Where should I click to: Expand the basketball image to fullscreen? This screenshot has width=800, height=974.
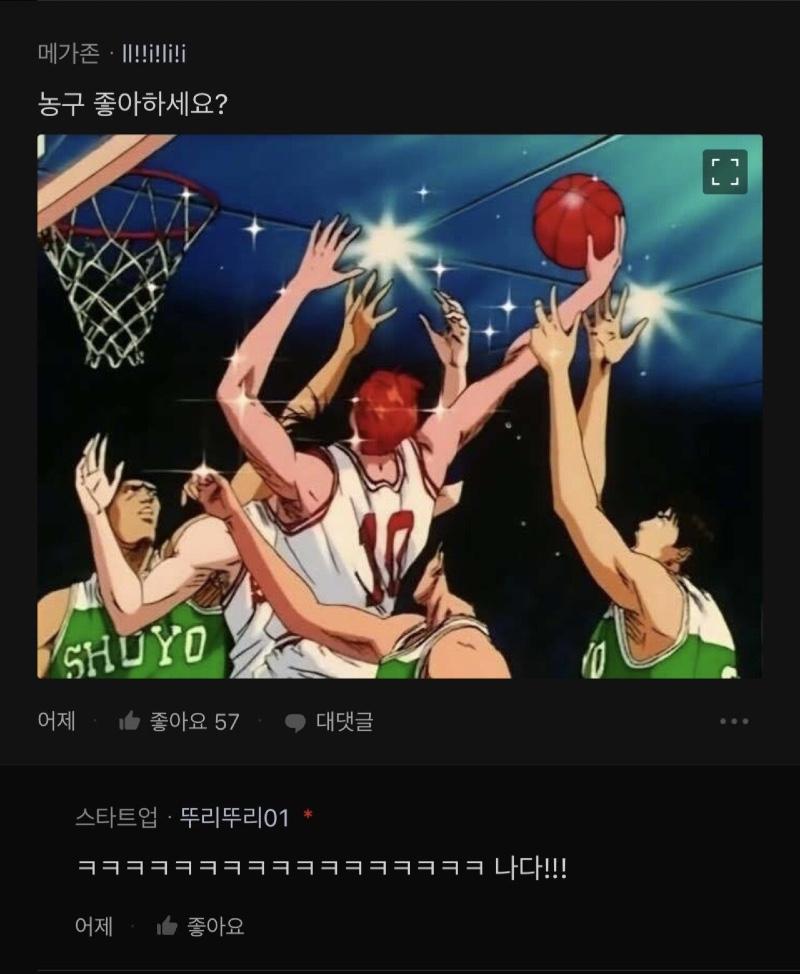725,172
